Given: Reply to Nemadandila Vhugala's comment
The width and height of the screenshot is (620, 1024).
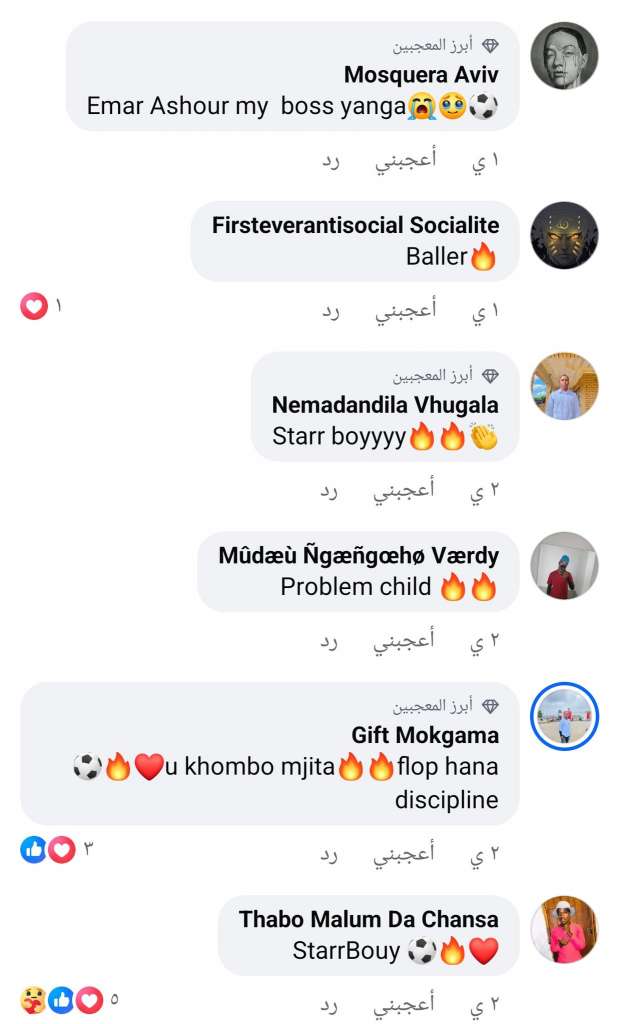Looking at the screenshot, I should (331, 490).
